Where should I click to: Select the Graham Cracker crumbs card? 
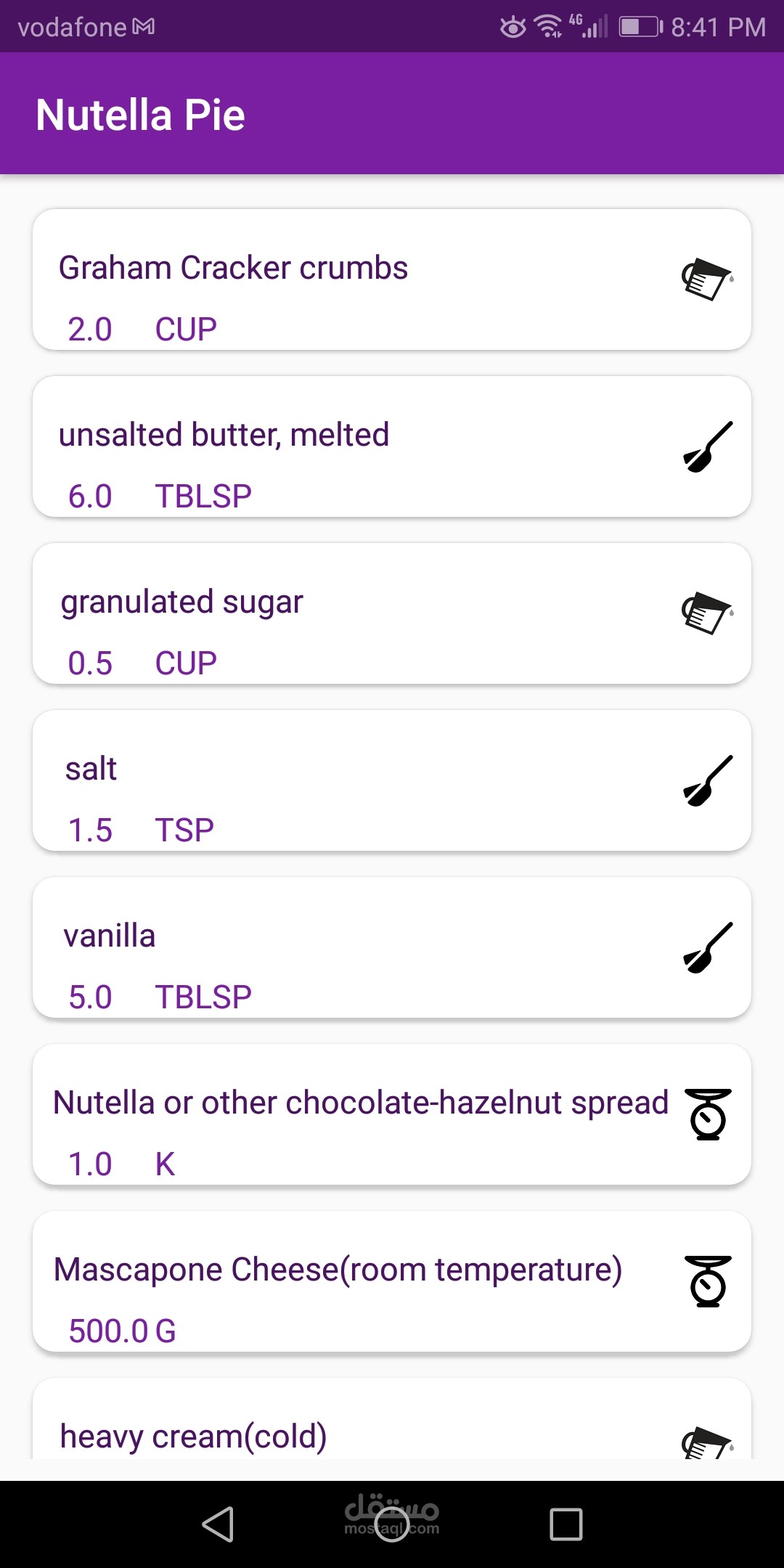pyautogui.click(x=392, y=280)
